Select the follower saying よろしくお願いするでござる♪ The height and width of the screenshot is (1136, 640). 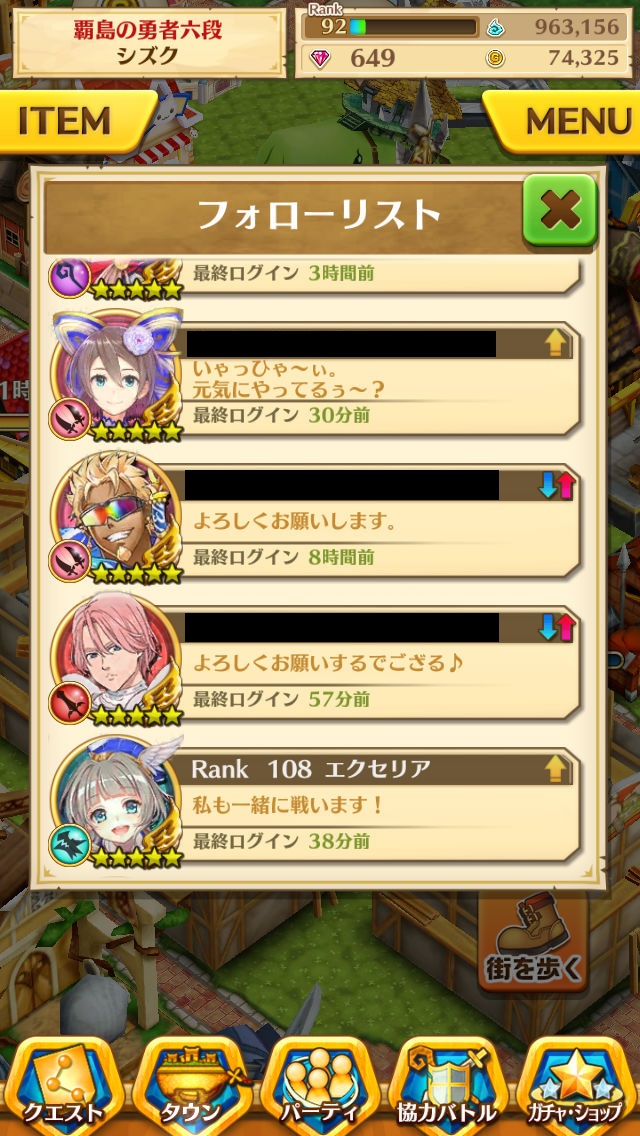380,662
